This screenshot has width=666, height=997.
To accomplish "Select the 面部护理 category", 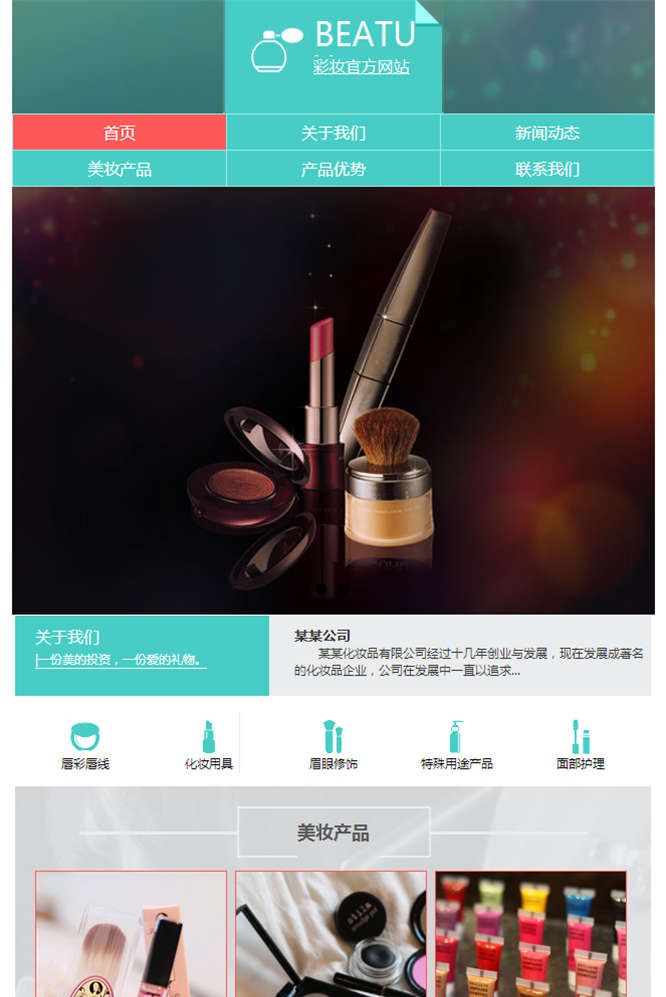I will click(x=580, y=745).
